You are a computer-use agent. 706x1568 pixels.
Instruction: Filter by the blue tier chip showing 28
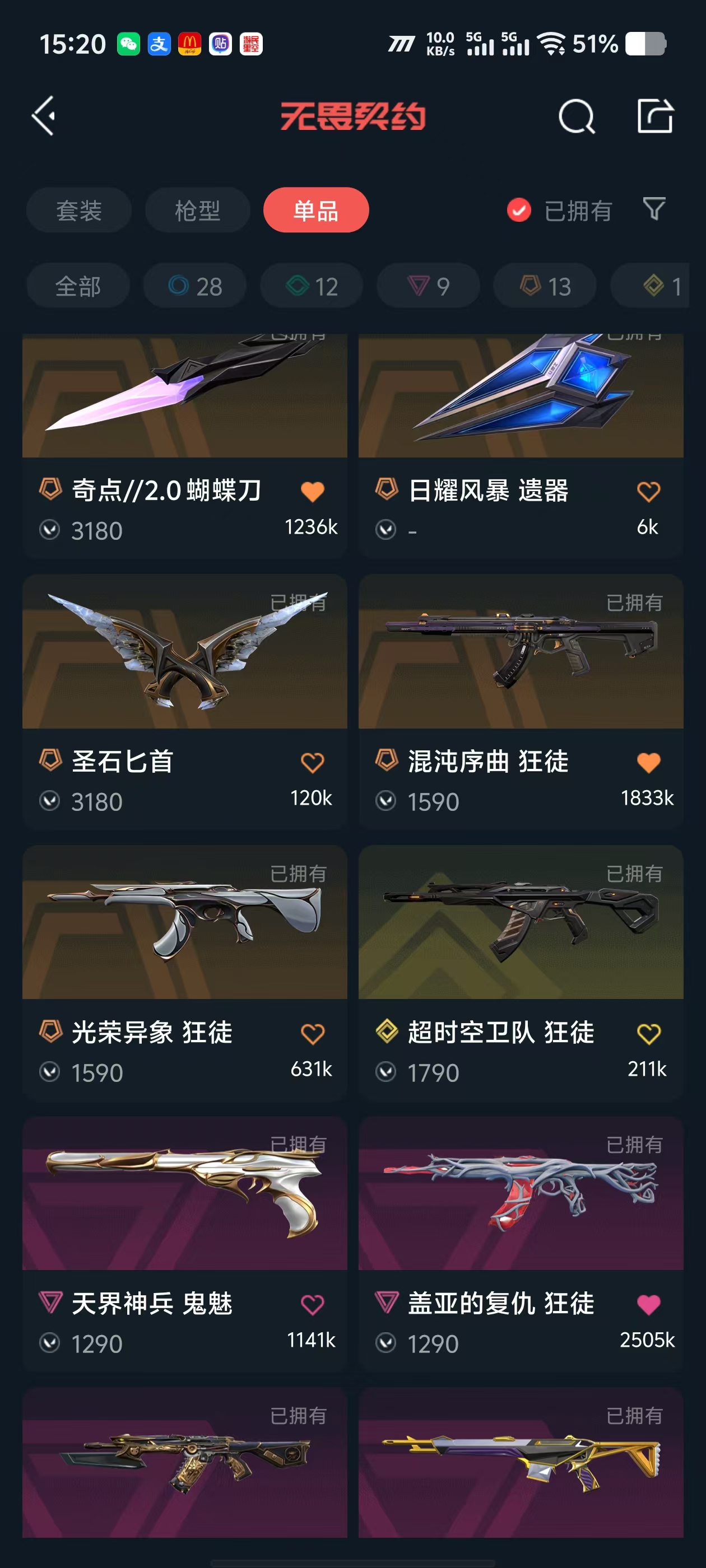[x=195, y=286]
